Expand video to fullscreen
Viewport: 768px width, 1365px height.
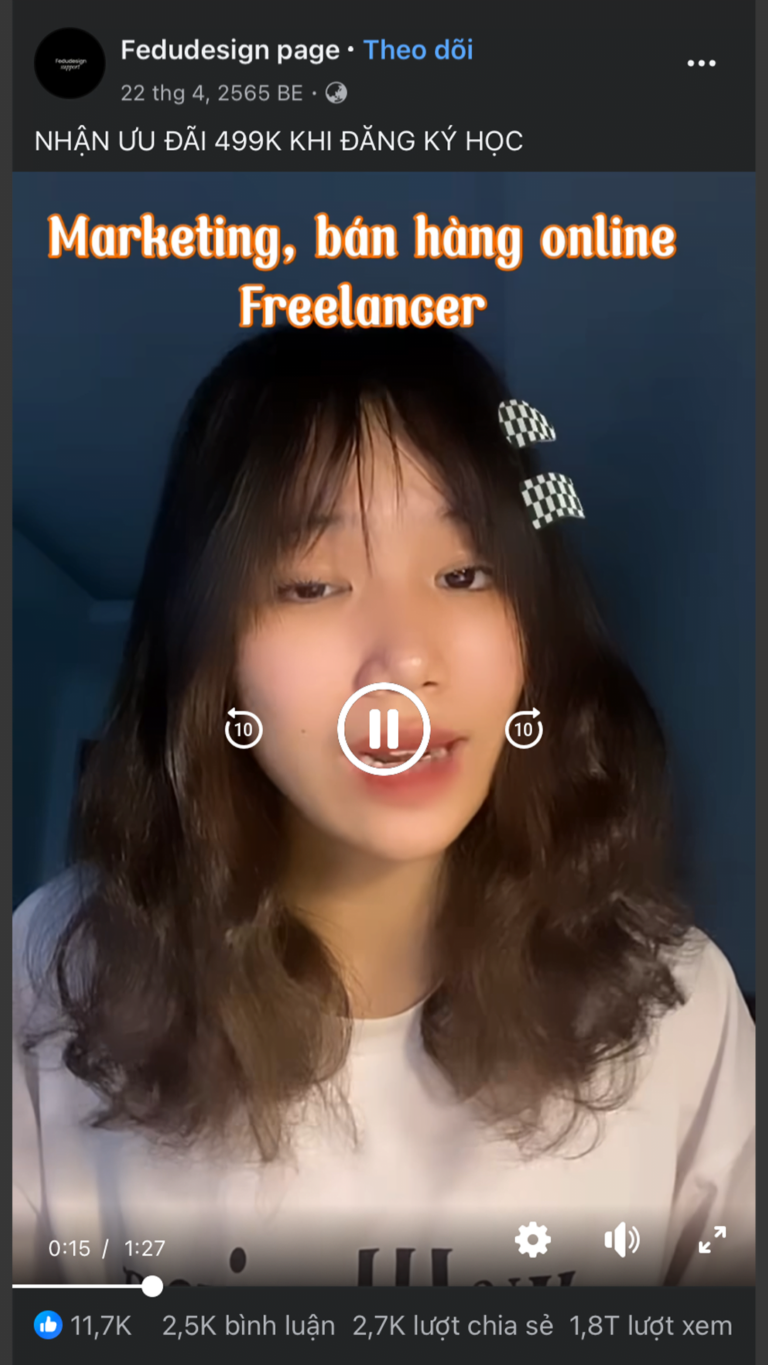pyautogui.click(x=712, y=1240)
